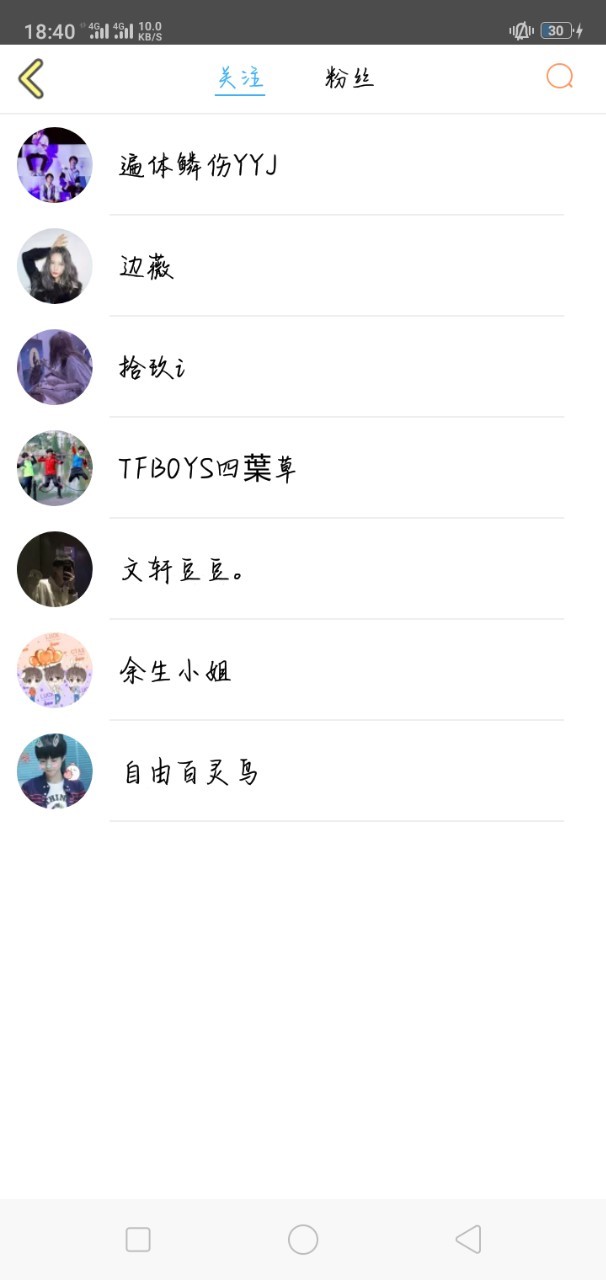Select the user 自由百灵鸟
Image resolution: width=606 pixels, height=1280 pixels.
point(303,771)
